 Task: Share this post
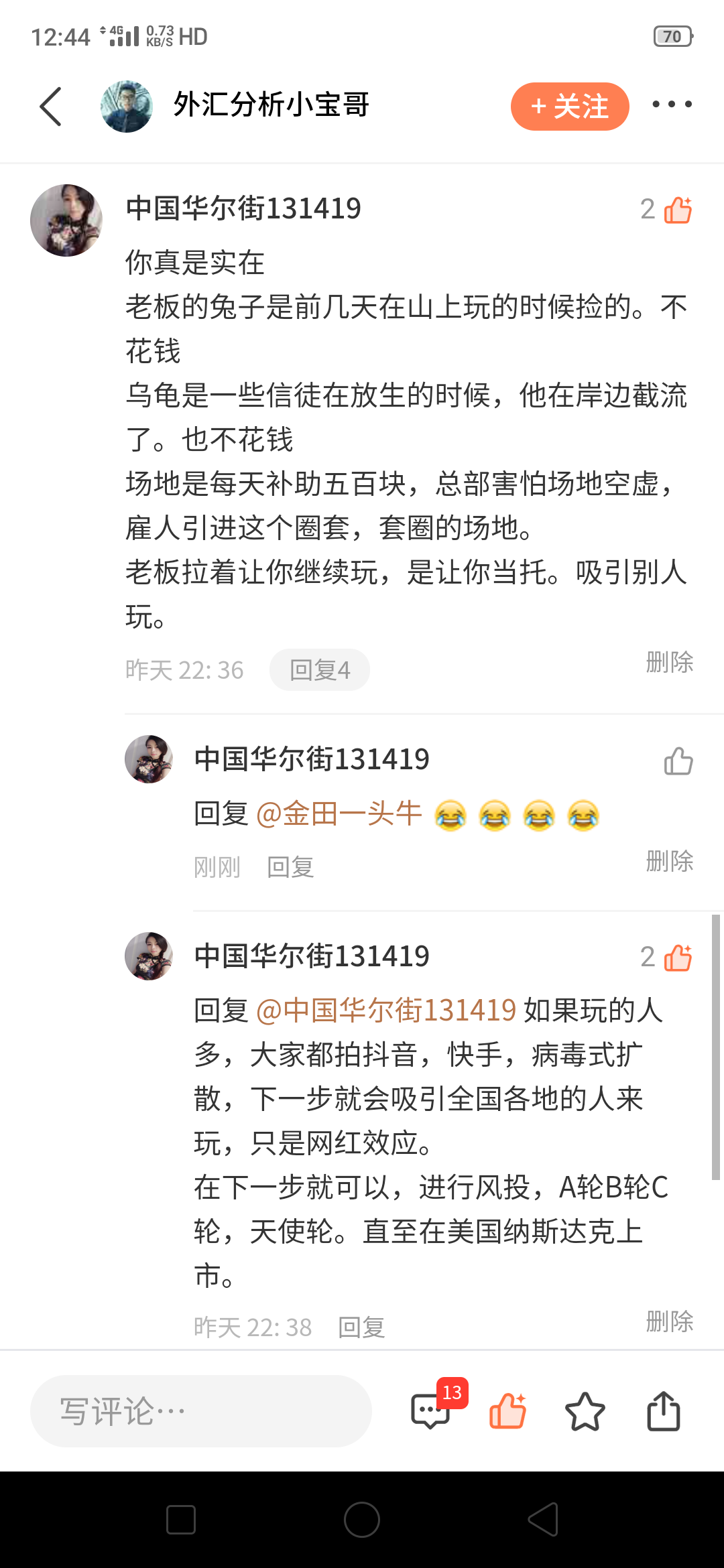(663, 1411)
